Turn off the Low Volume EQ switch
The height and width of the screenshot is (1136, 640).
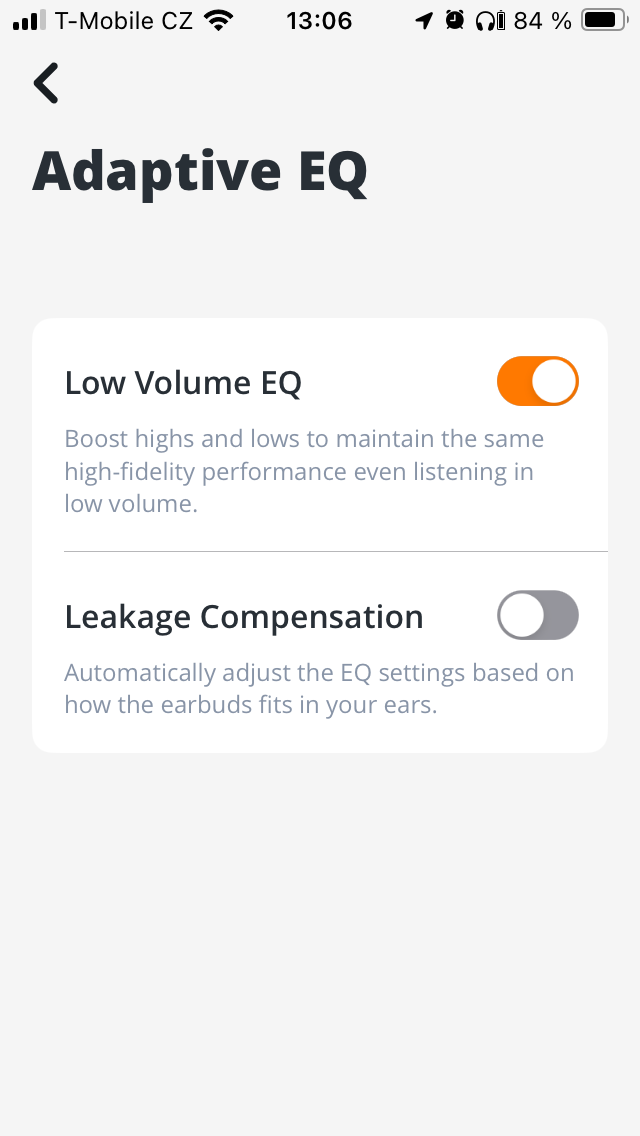coord(537,381)
